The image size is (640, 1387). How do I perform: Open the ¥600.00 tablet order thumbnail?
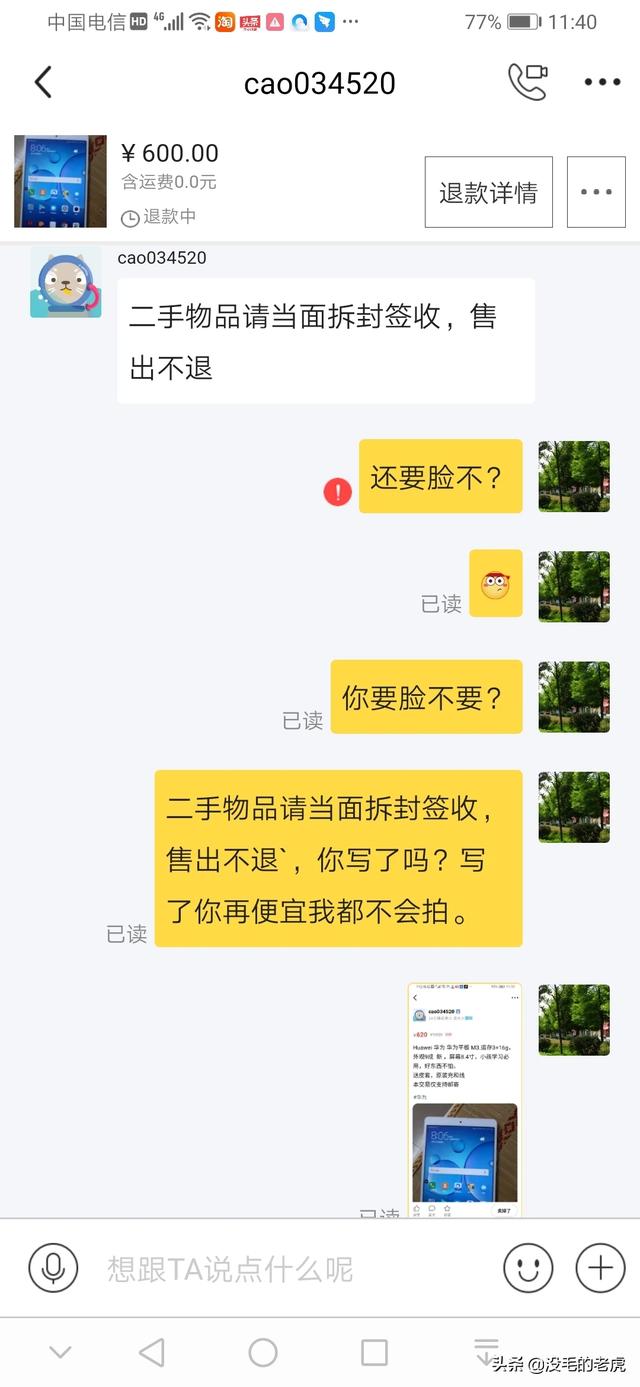60,181
